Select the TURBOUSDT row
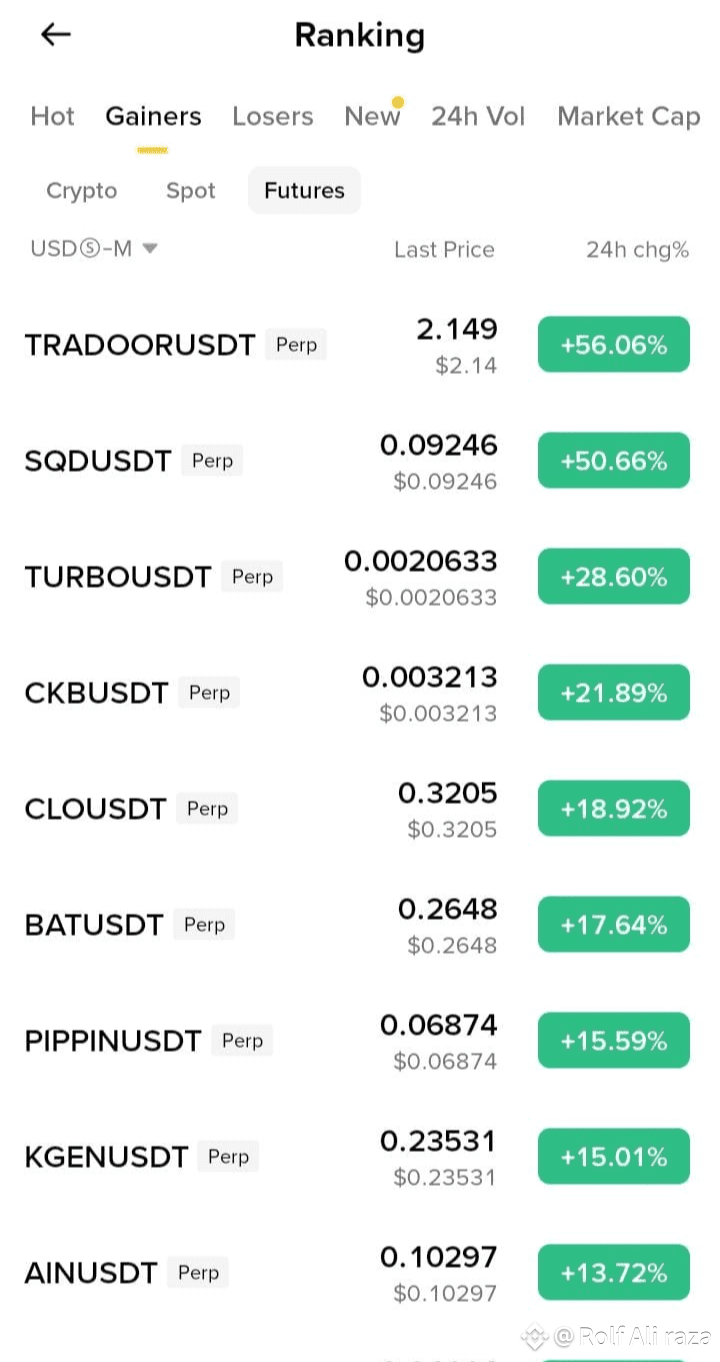Screen dimensions: 720x1362 pos(118,576)
